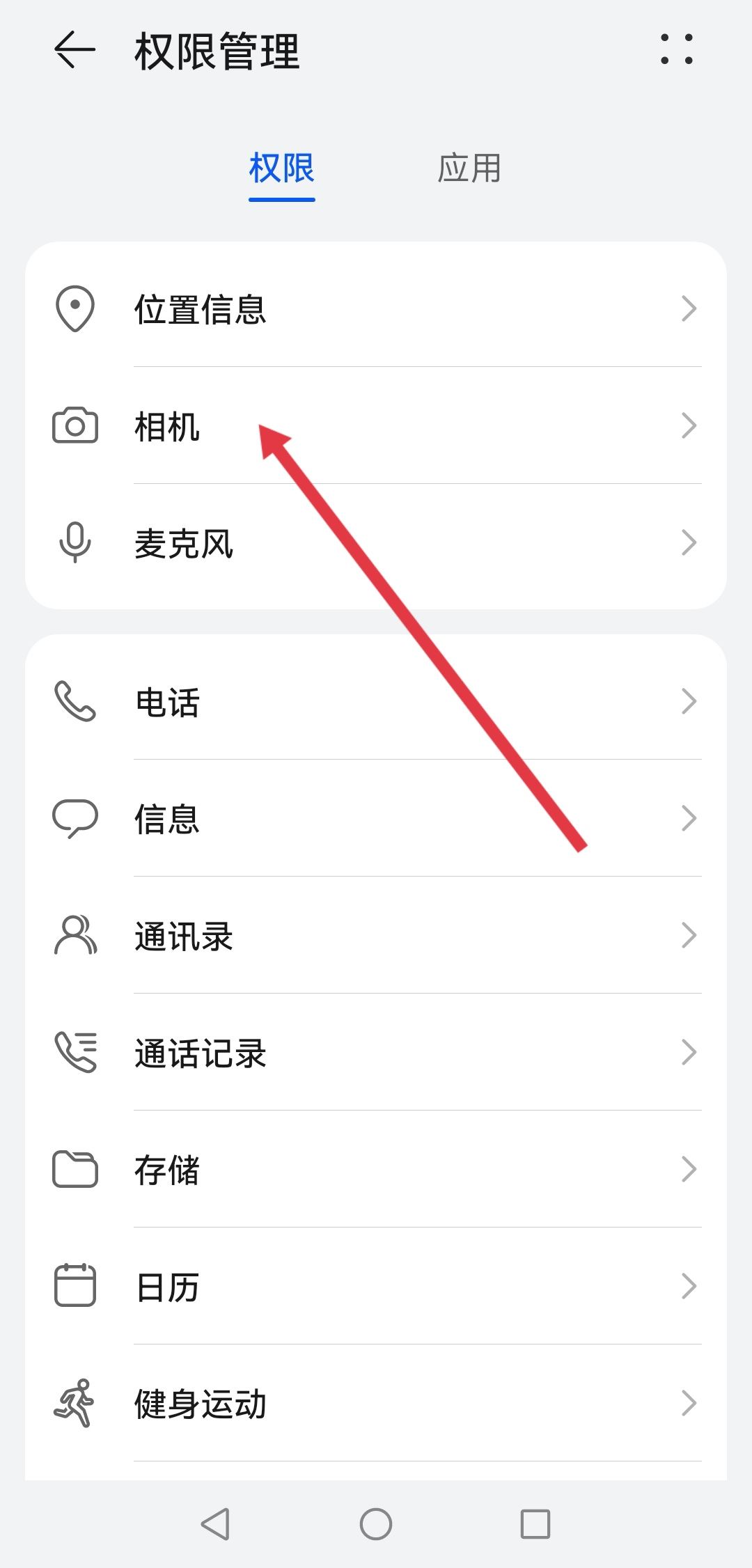Open the 存储 permission page

pos(690,1170)
